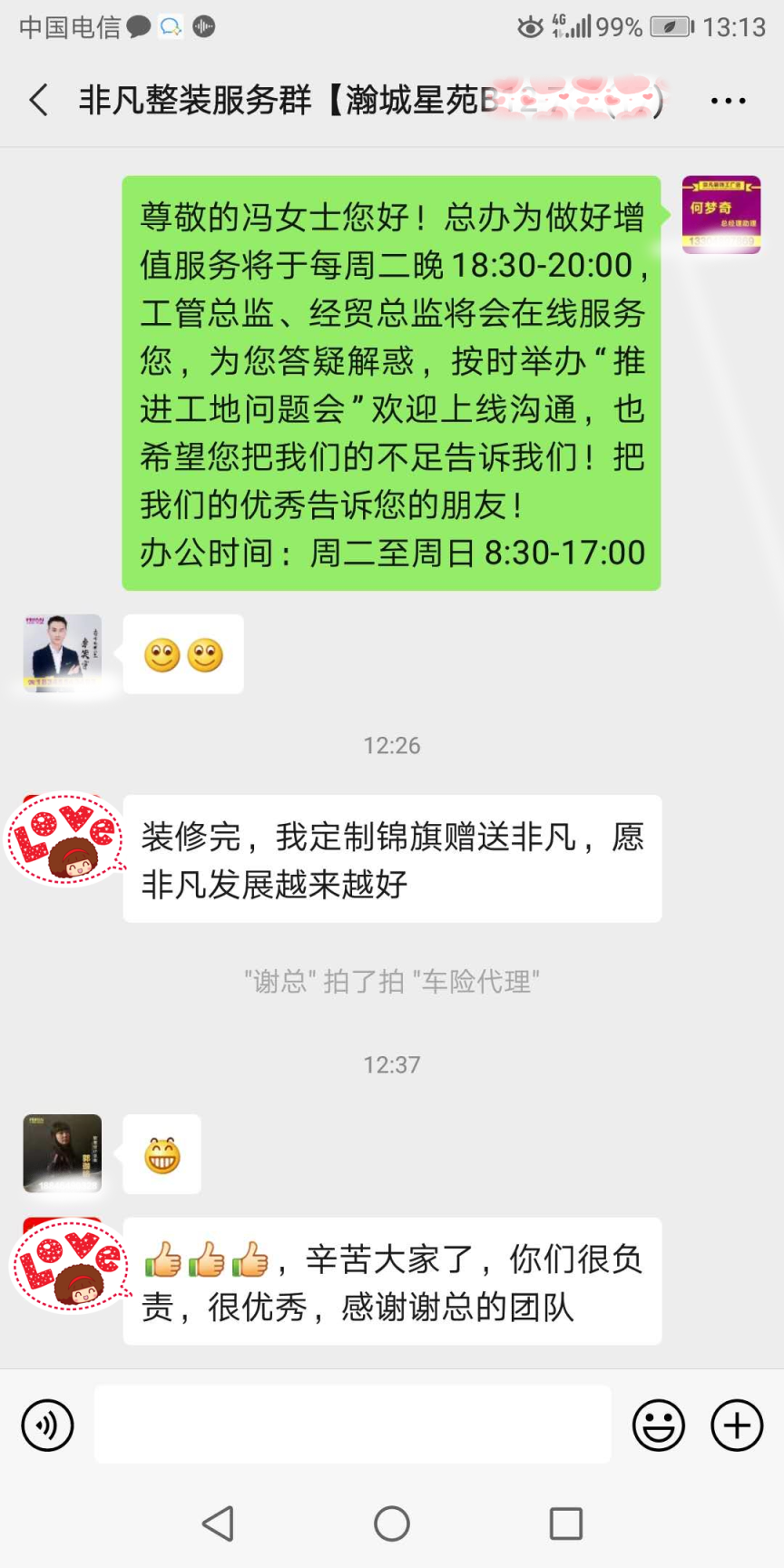Tap the system home button
The image size is (784, 1568).
(x=392, y=1524)
